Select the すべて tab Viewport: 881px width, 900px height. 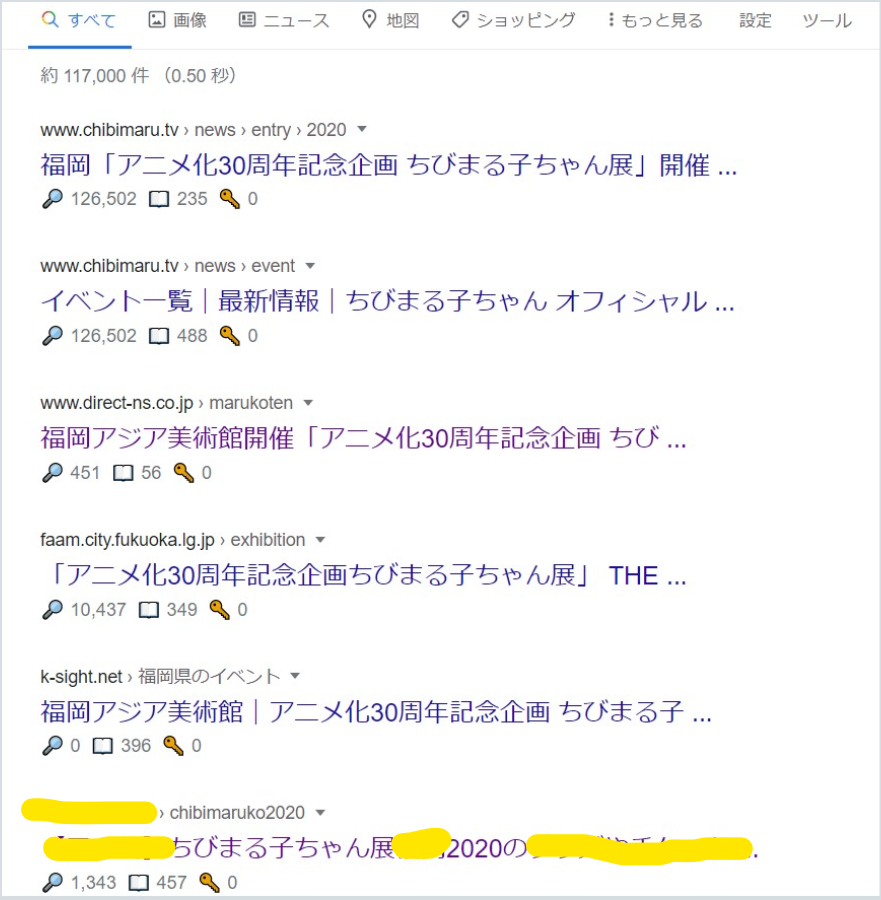pyautogui.click(x=80, y=20)
